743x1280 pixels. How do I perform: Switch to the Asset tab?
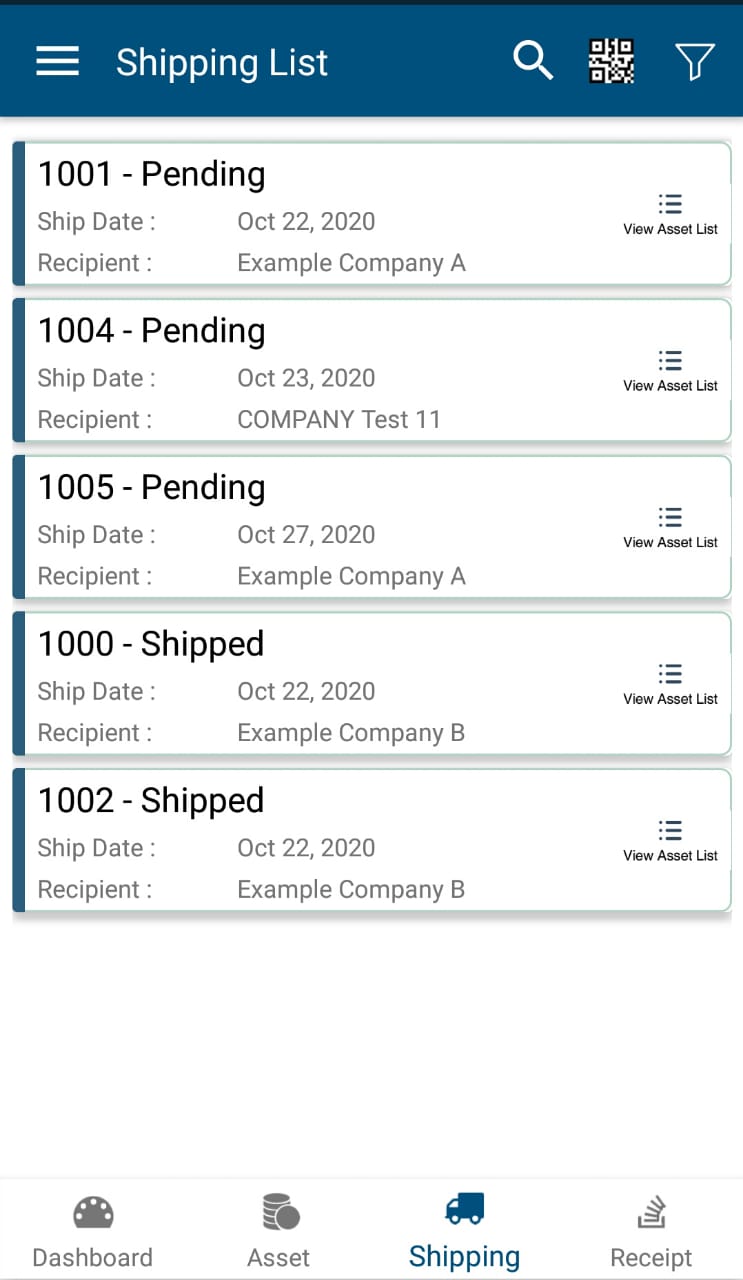pos(278,1228)
